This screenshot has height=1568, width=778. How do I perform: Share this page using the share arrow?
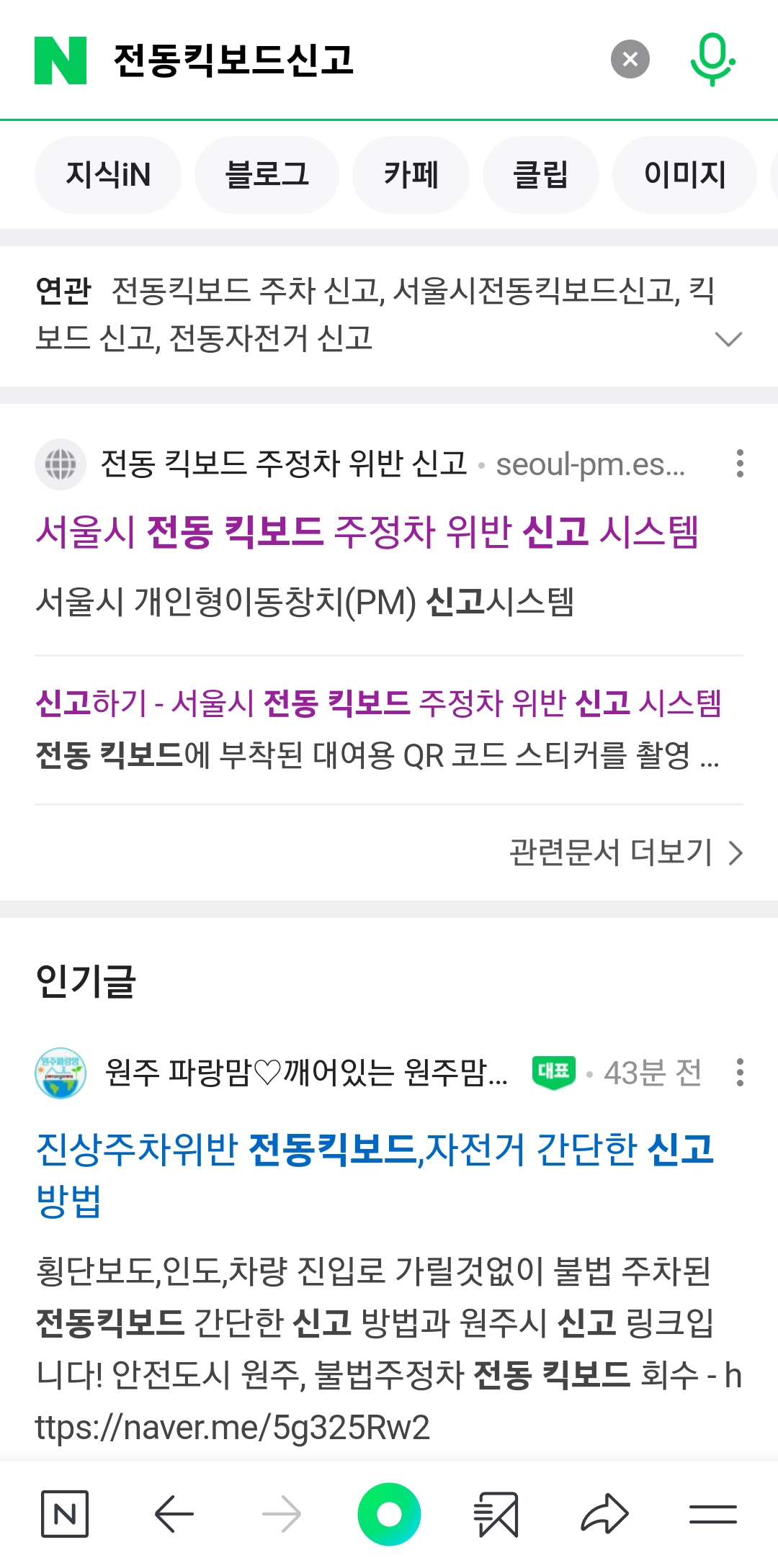click(604, 1514)
